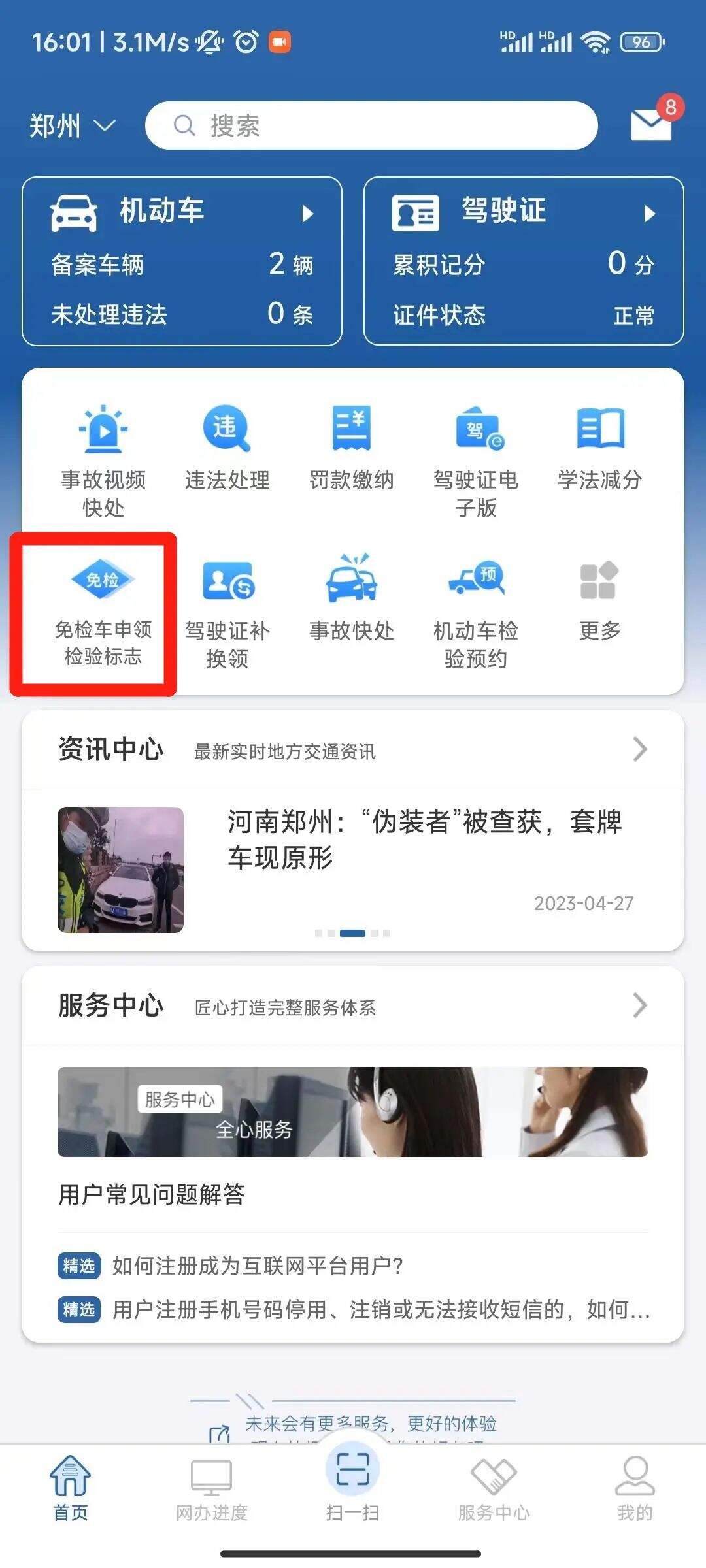Open the 郑州 city dropdown

[72, 125]
